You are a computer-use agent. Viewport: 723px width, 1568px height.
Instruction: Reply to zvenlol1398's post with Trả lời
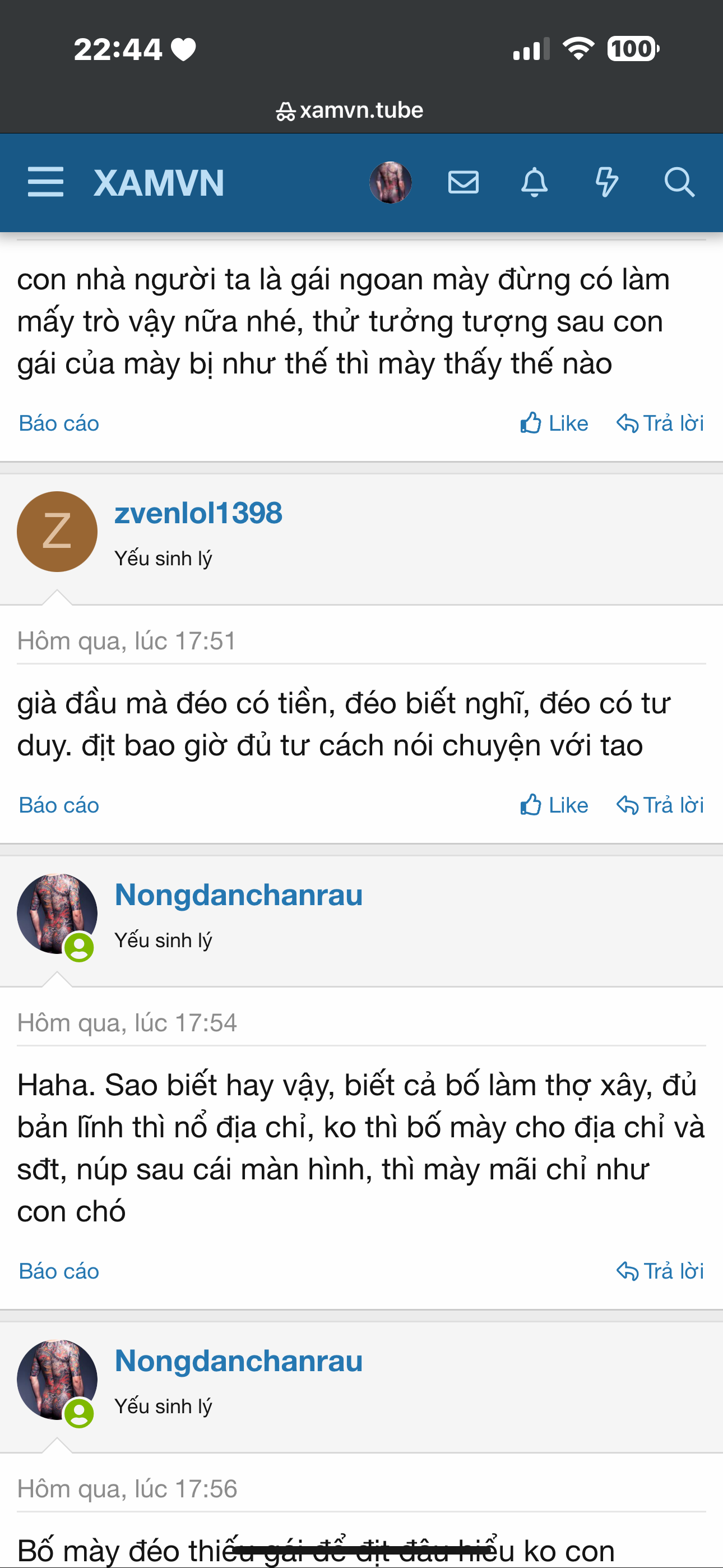tap(660, 805)
